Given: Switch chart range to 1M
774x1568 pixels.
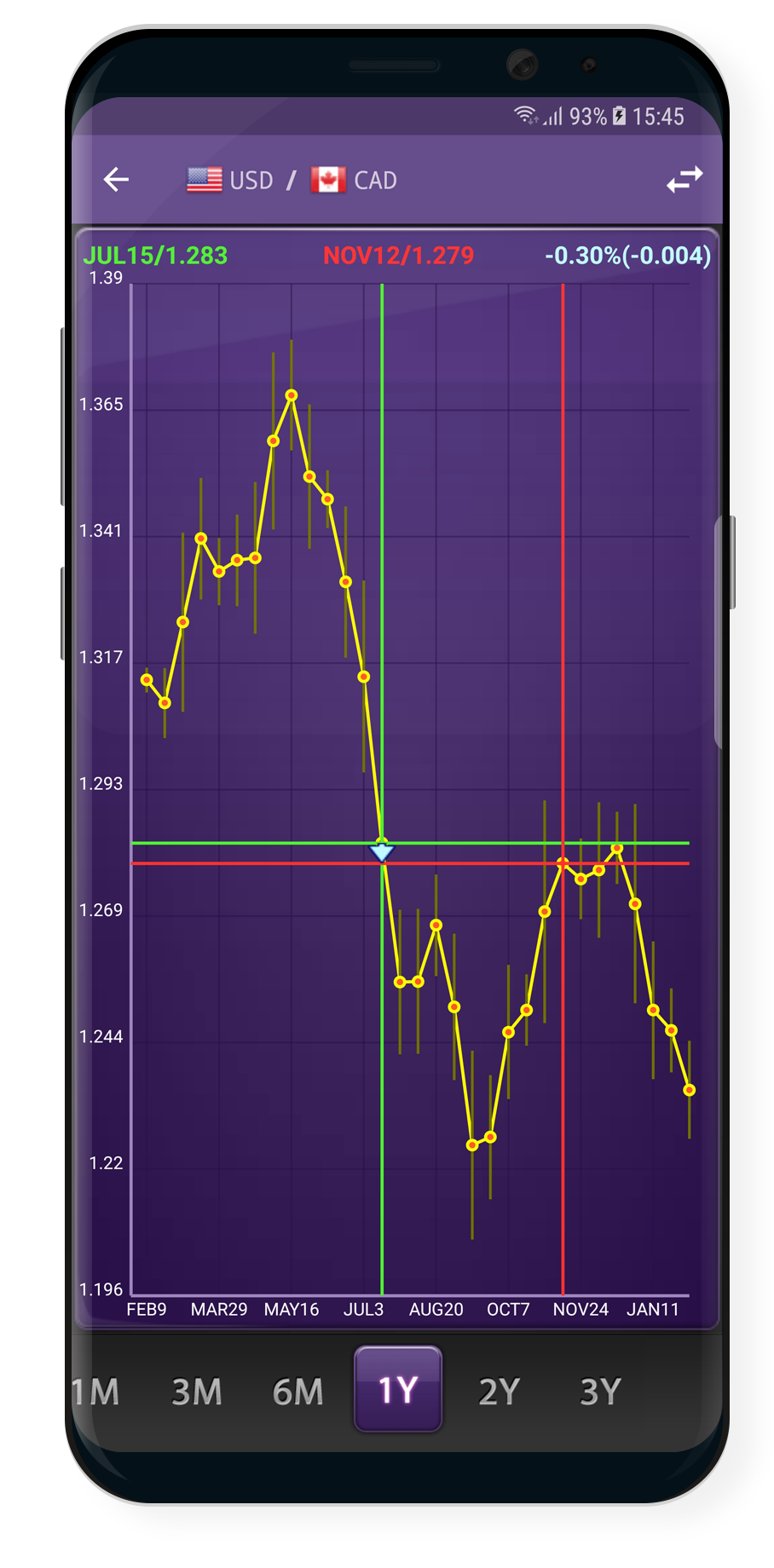Looking at the screenshot, I should point(95,1392).
